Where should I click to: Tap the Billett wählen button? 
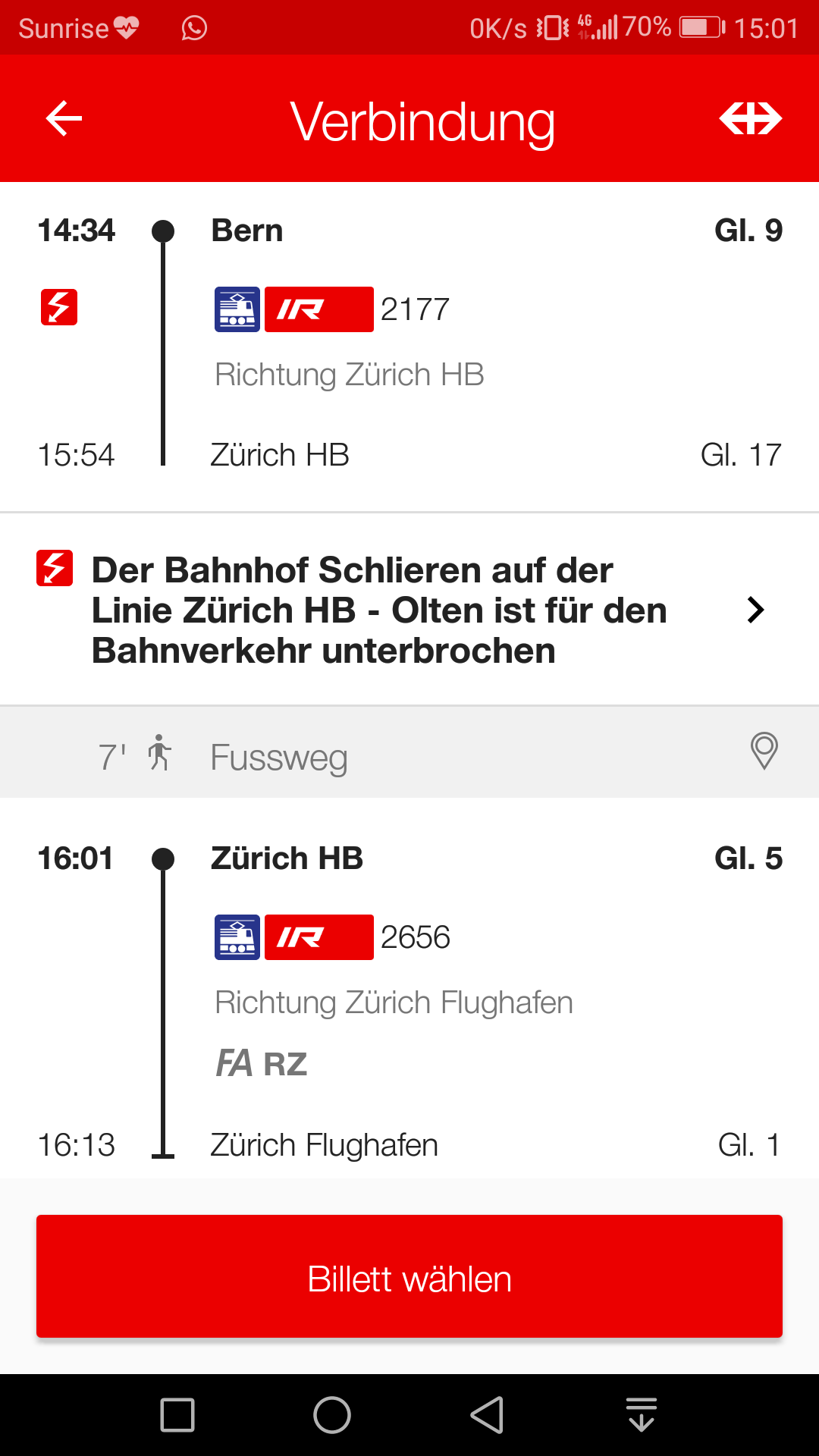click(x=409, y=1278)
